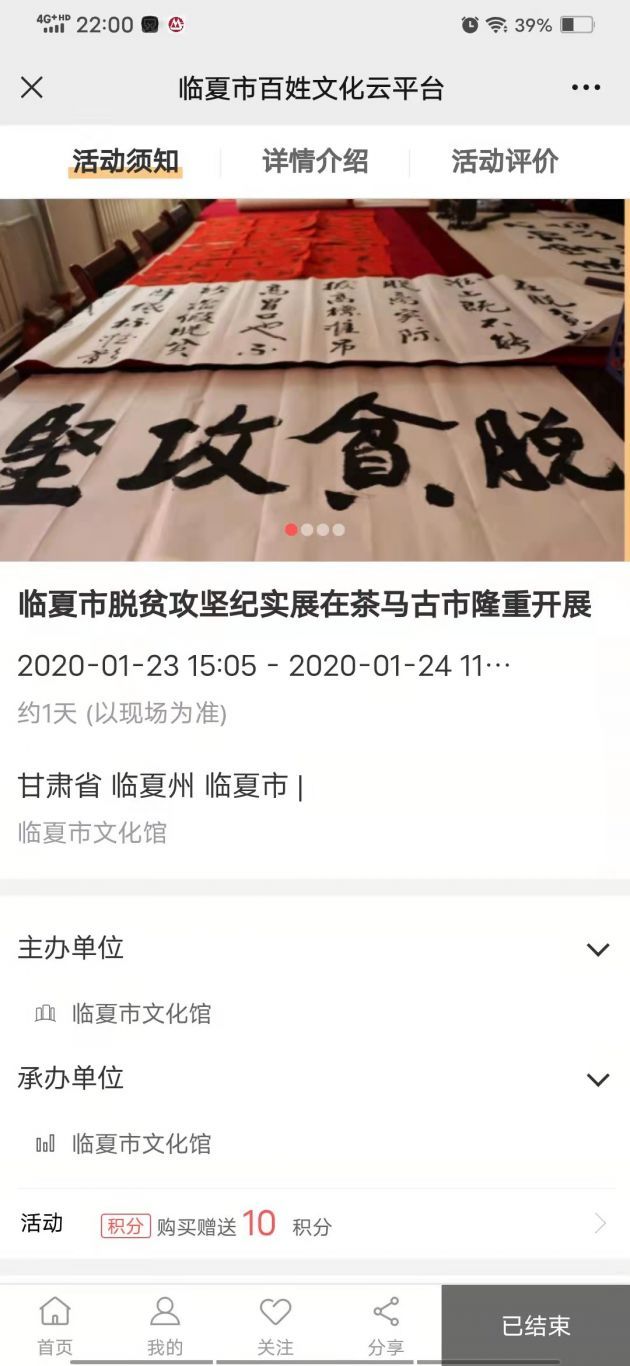Tap the 已结束 button
Image resolution: width=630 pixels, height=1366 pixels.
(536, 1326)
